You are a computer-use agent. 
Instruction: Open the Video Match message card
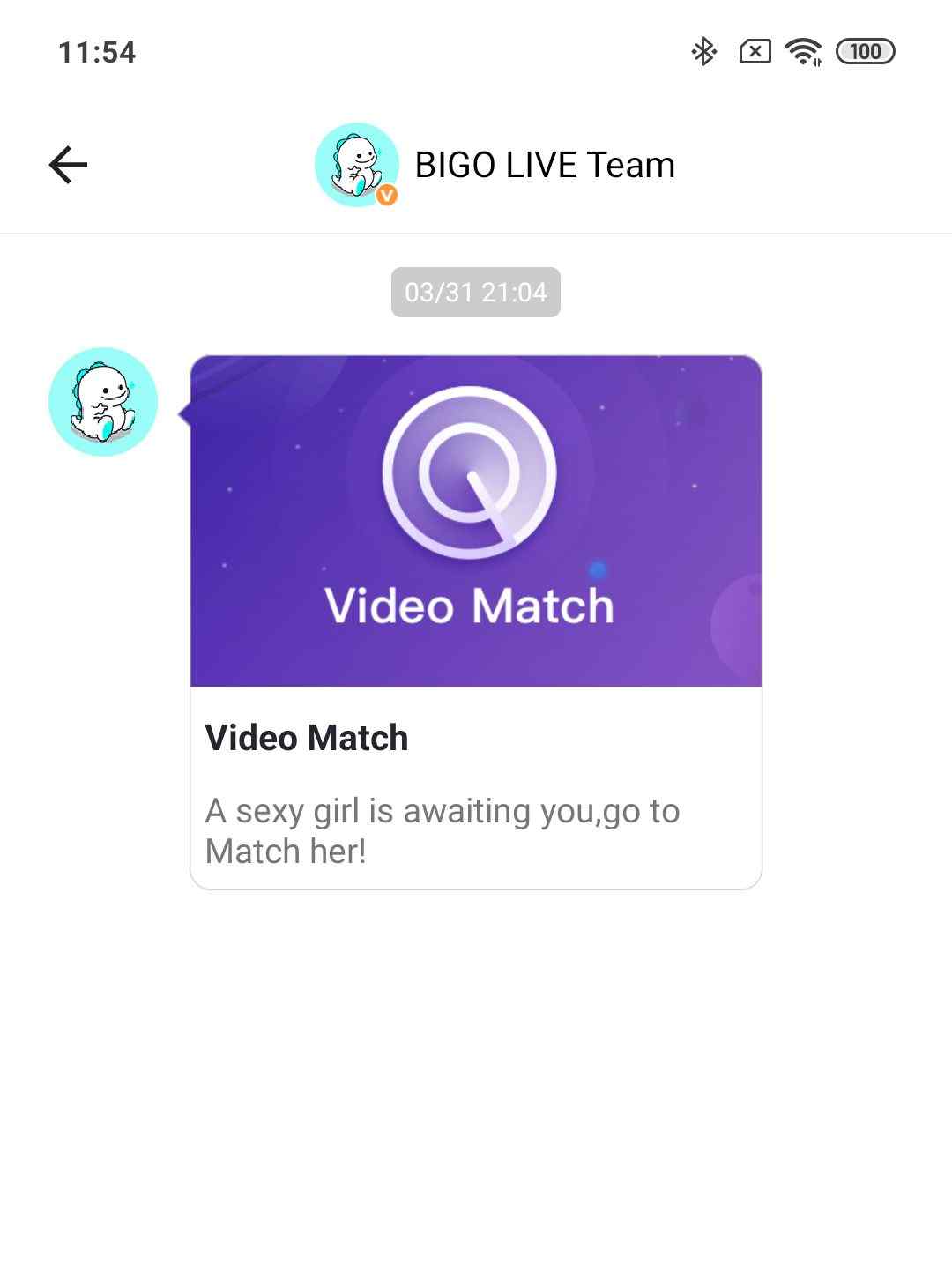tap(475, 621)
